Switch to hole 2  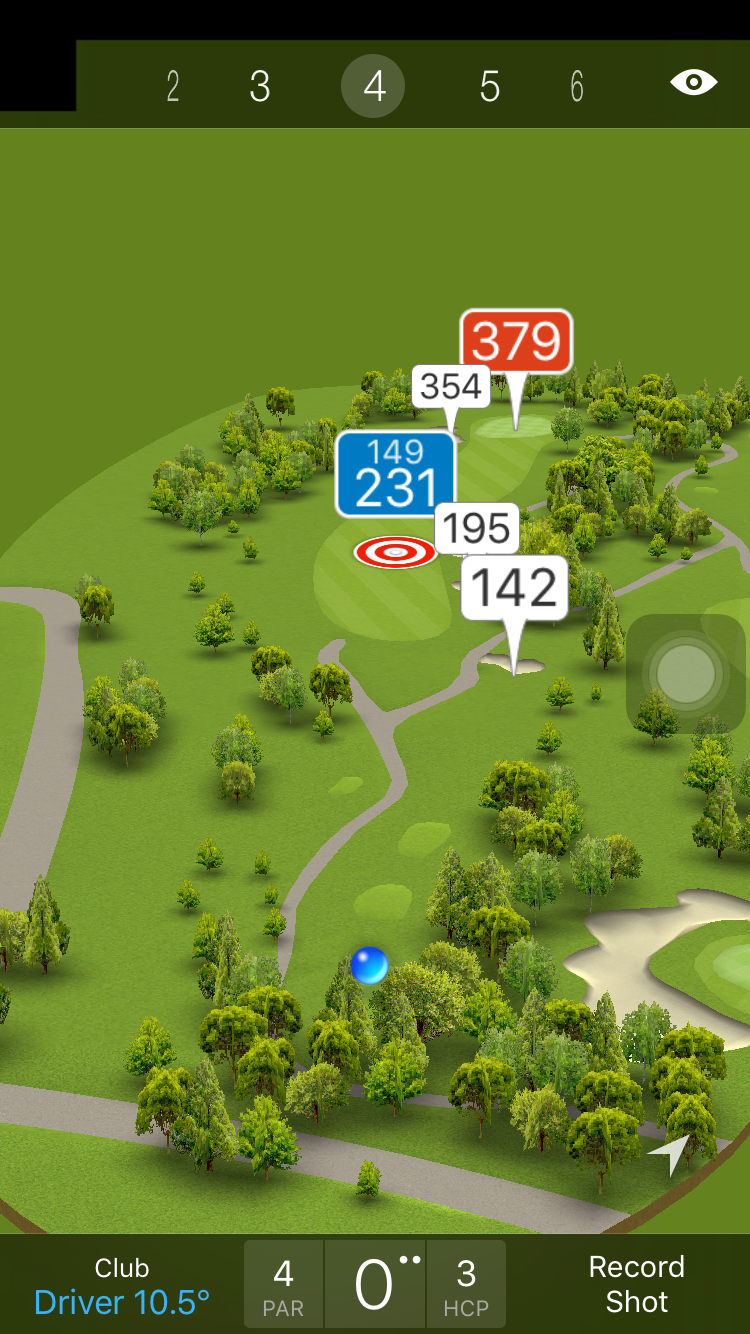[x=173, y=87]
